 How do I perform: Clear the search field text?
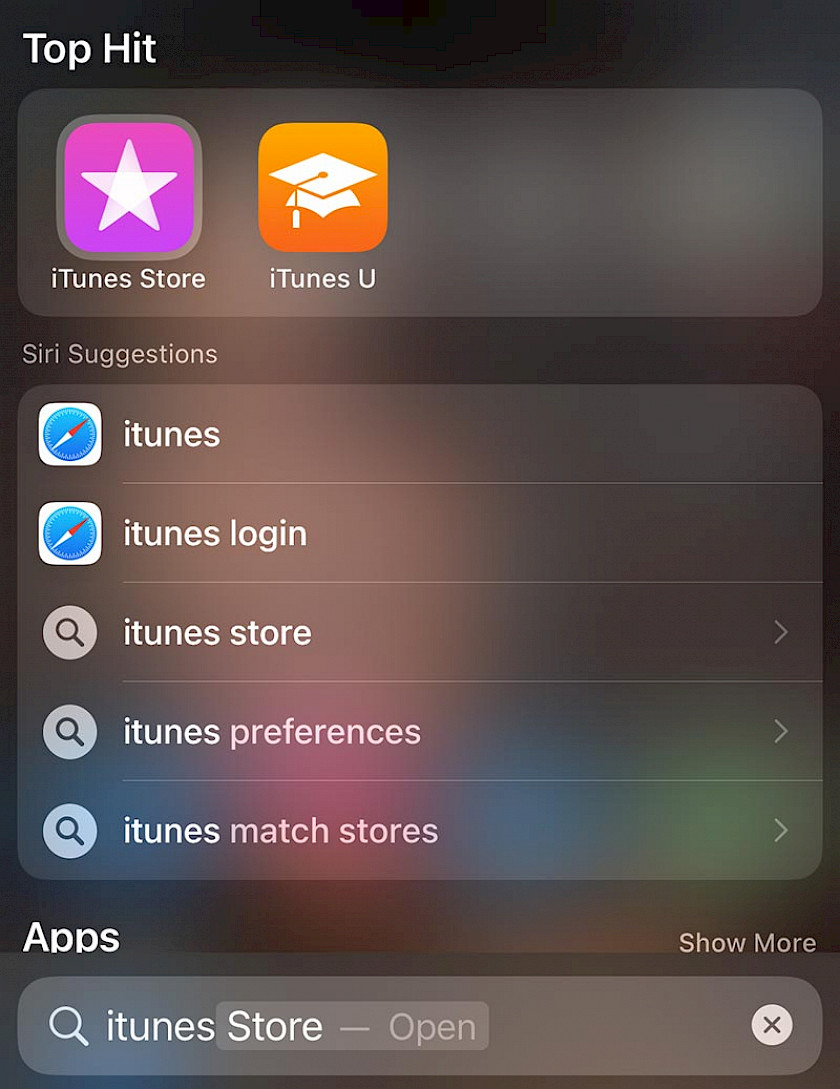pos(771,1025)
